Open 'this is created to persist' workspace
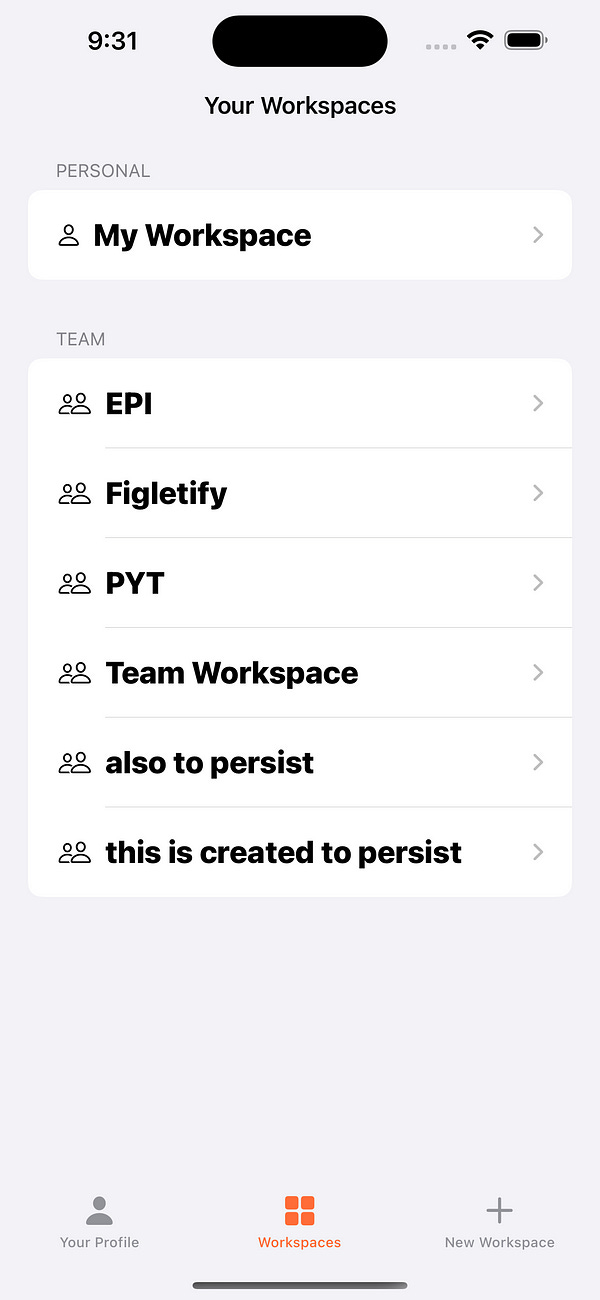 click(300, 853)
